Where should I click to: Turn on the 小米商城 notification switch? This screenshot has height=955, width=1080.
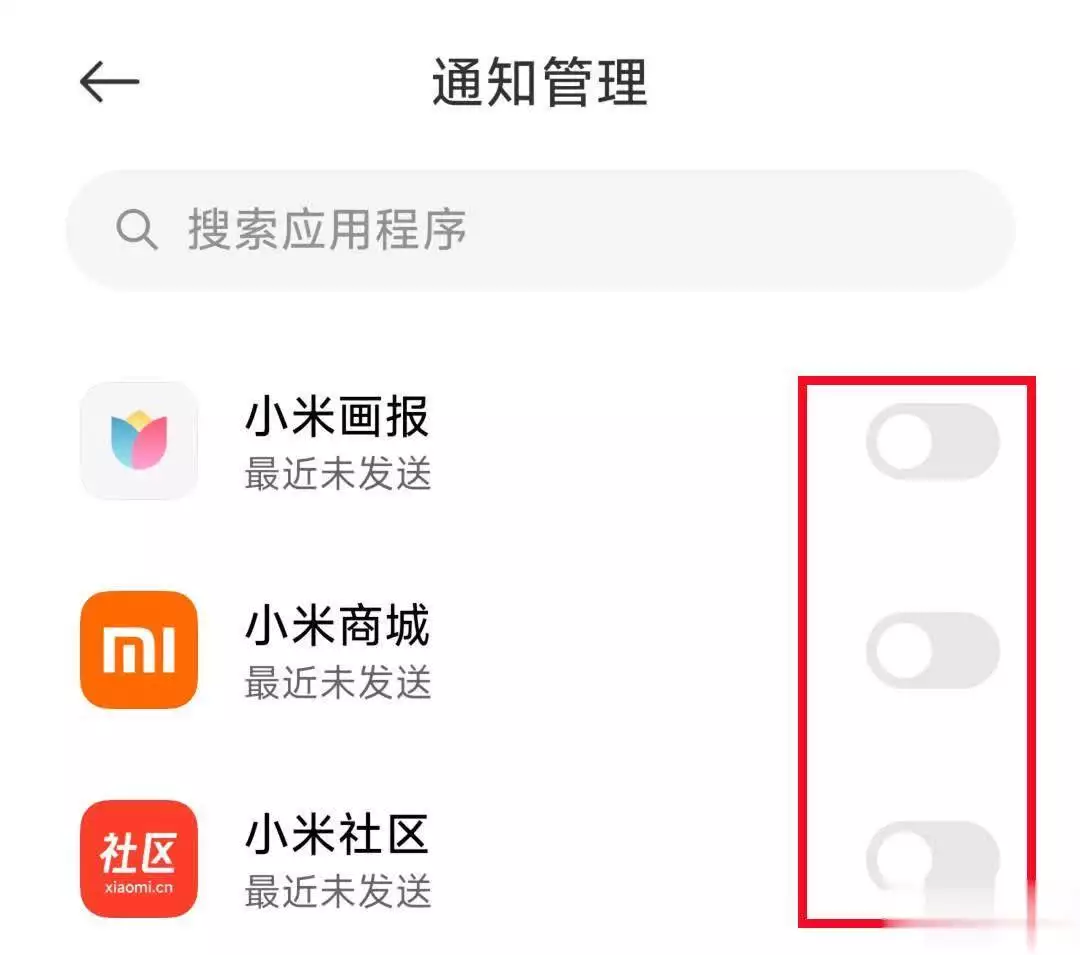(x=932, y=650)
